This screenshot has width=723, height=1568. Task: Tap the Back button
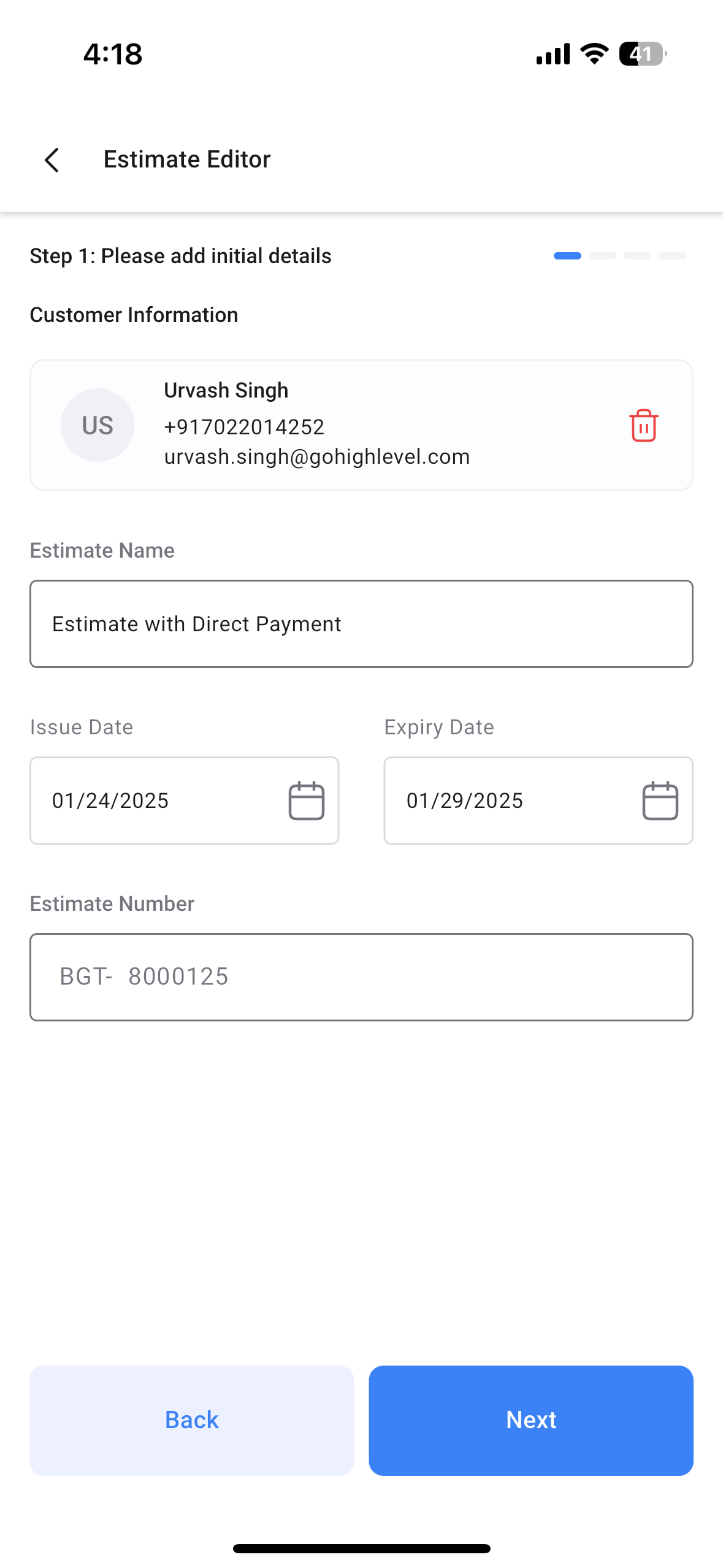point(191,1420)
